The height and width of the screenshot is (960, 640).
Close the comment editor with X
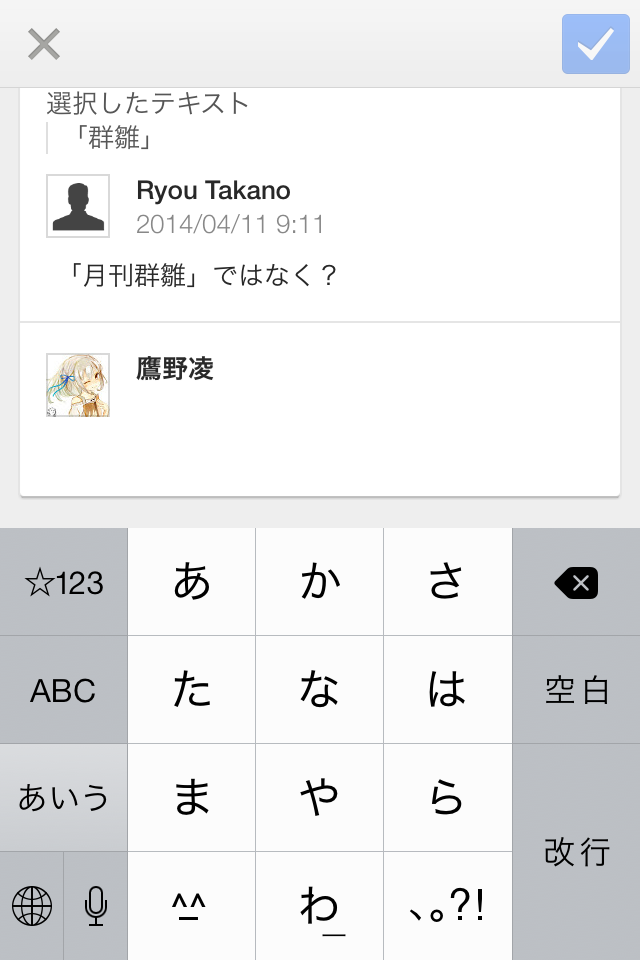[44, 44]
